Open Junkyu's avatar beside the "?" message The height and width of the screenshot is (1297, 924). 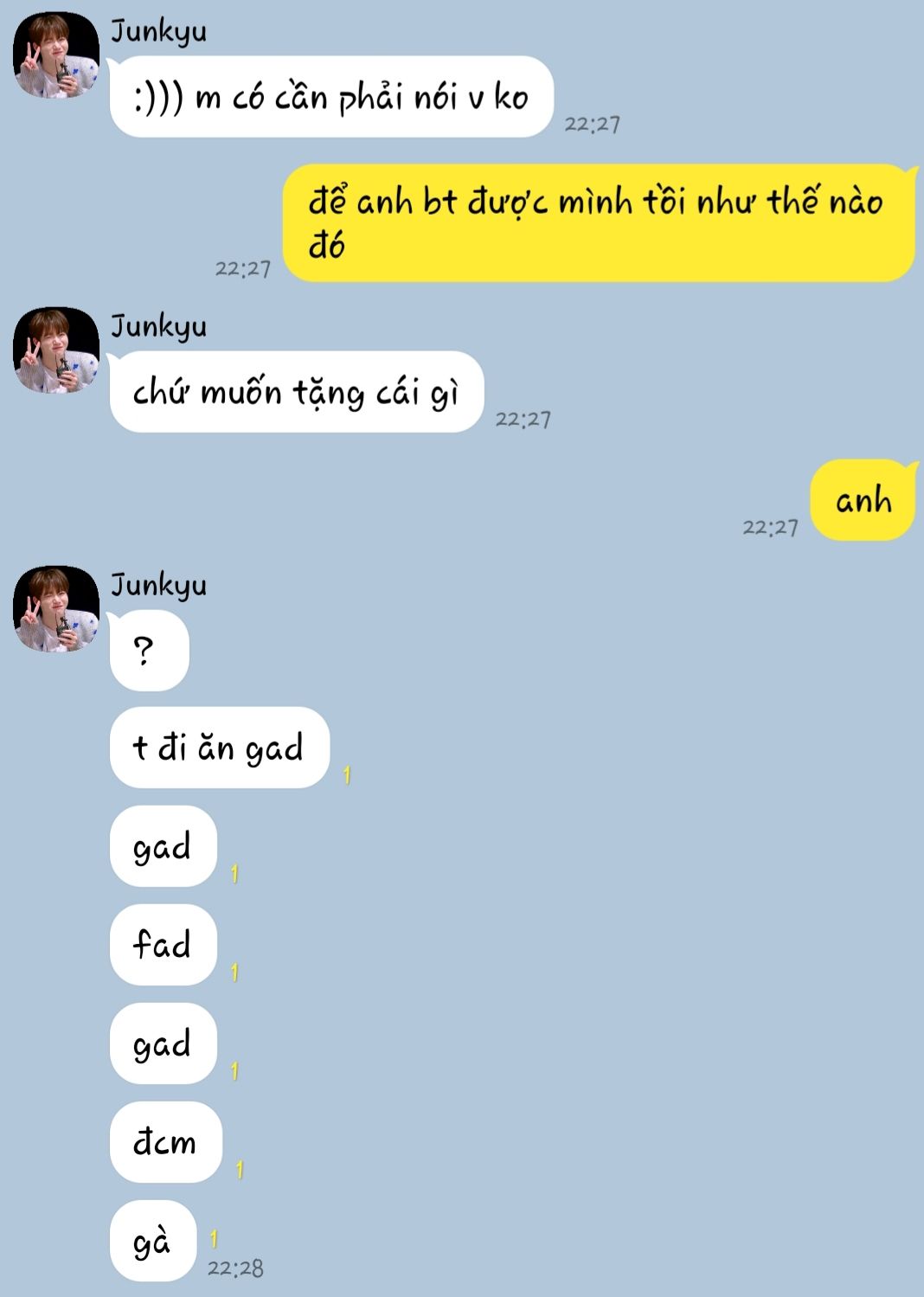56,609
